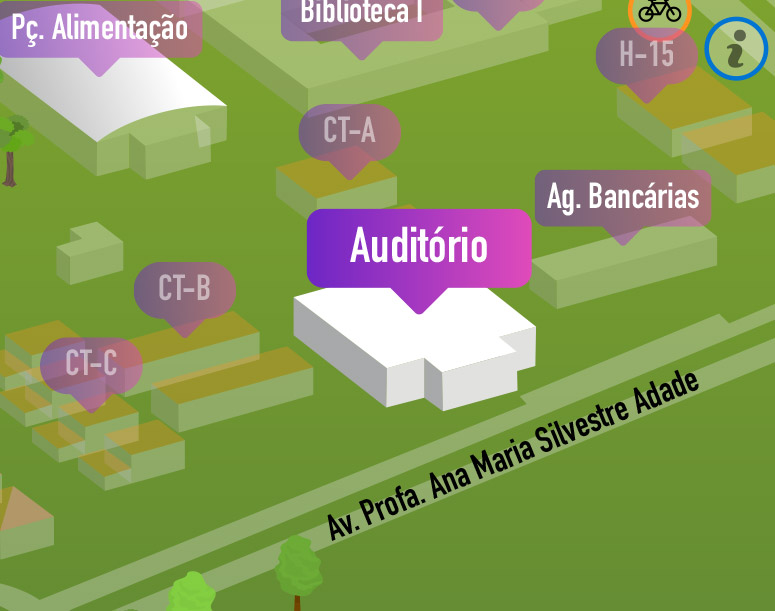Select the Auditório map label
This screenshot has height=611, width=775.
[x=419, y=248]
